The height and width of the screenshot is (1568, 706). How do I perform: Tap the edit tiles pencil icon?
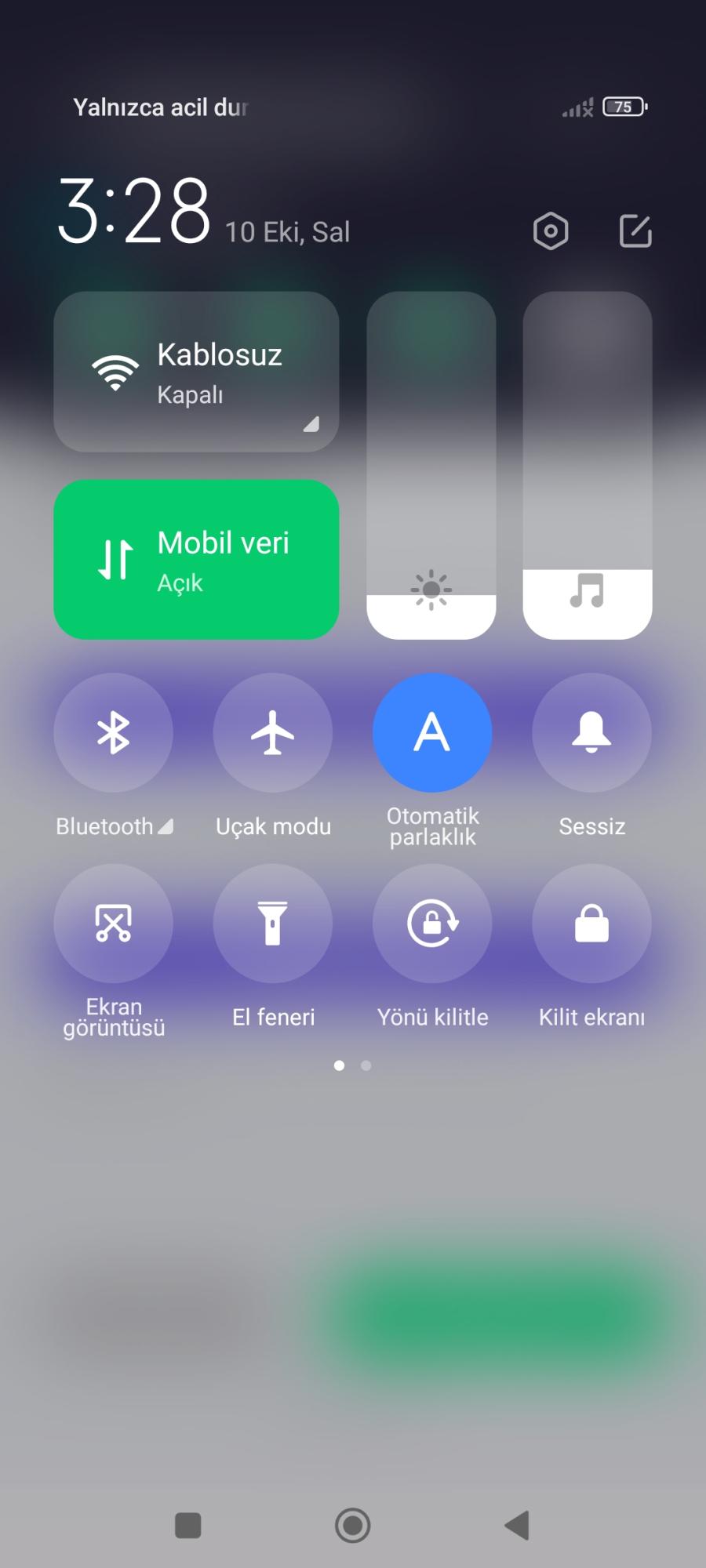click(635, 231)
